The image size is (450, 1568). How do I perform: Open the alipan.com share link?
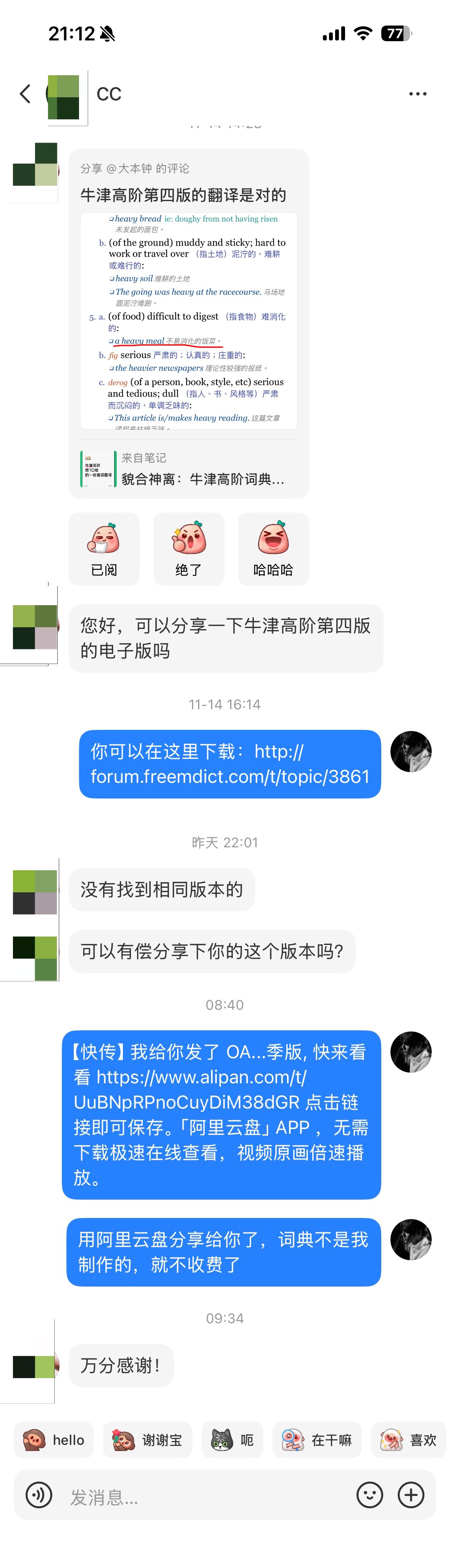pyautogui.click(x=201, y=1089)
